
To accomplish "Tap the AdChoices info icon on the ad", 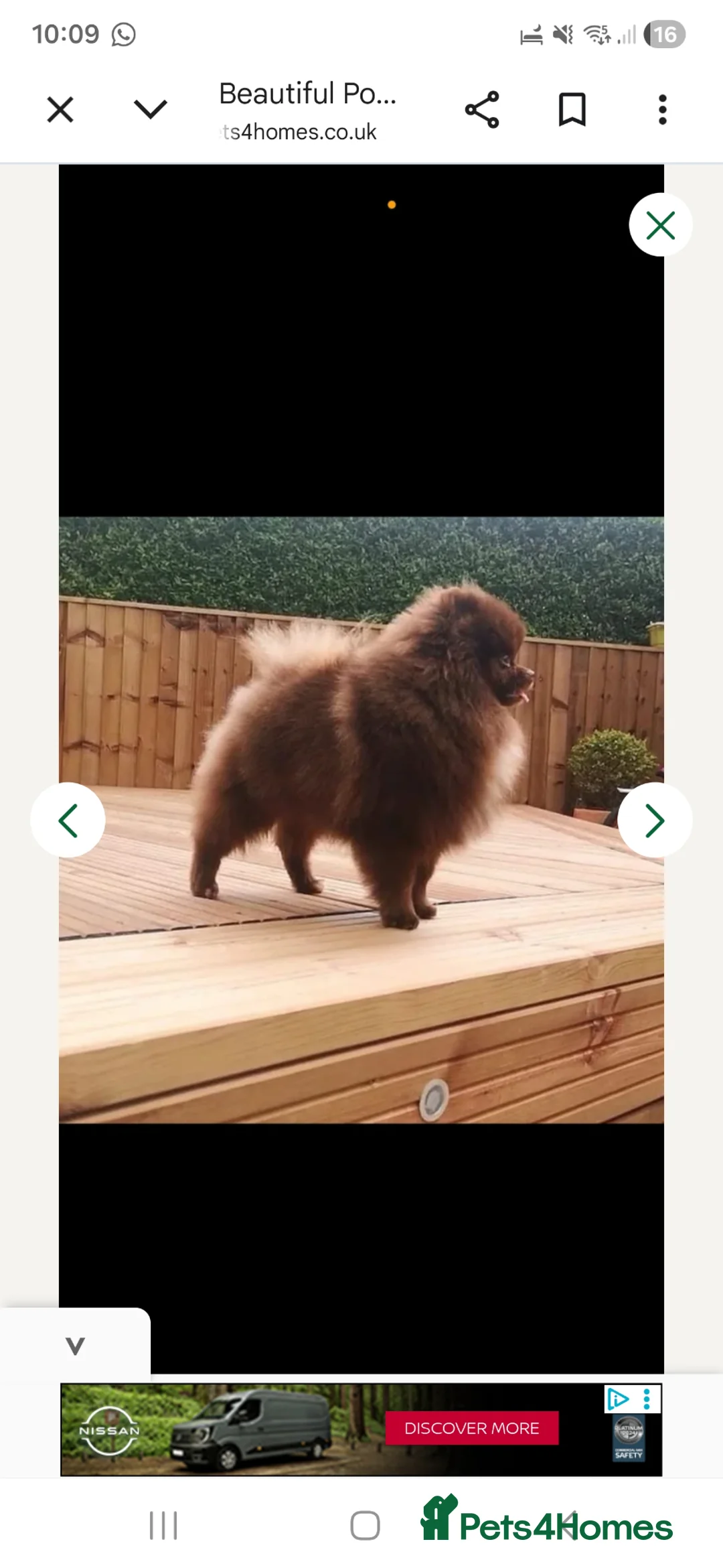I will point(619,1400).
